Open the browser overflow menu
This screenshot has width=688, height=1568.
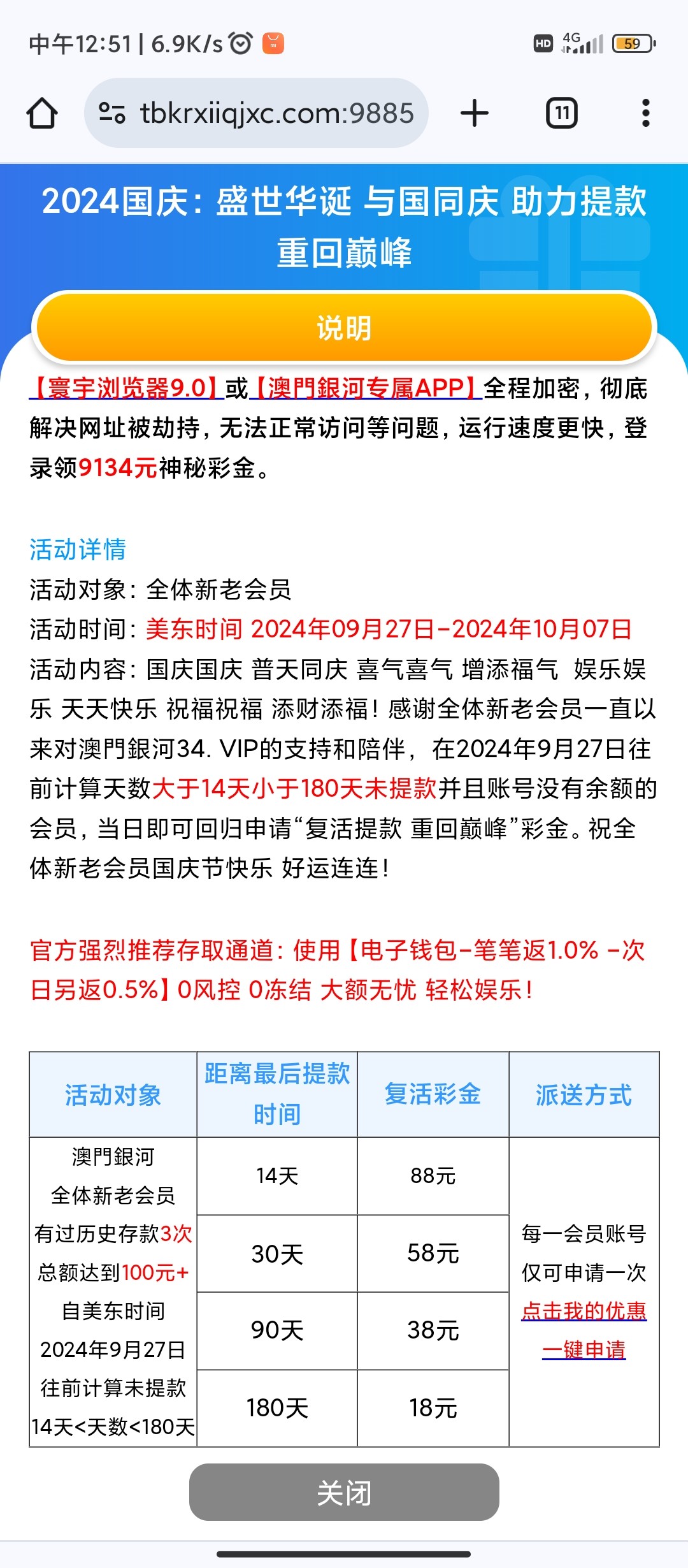(645, 113)
